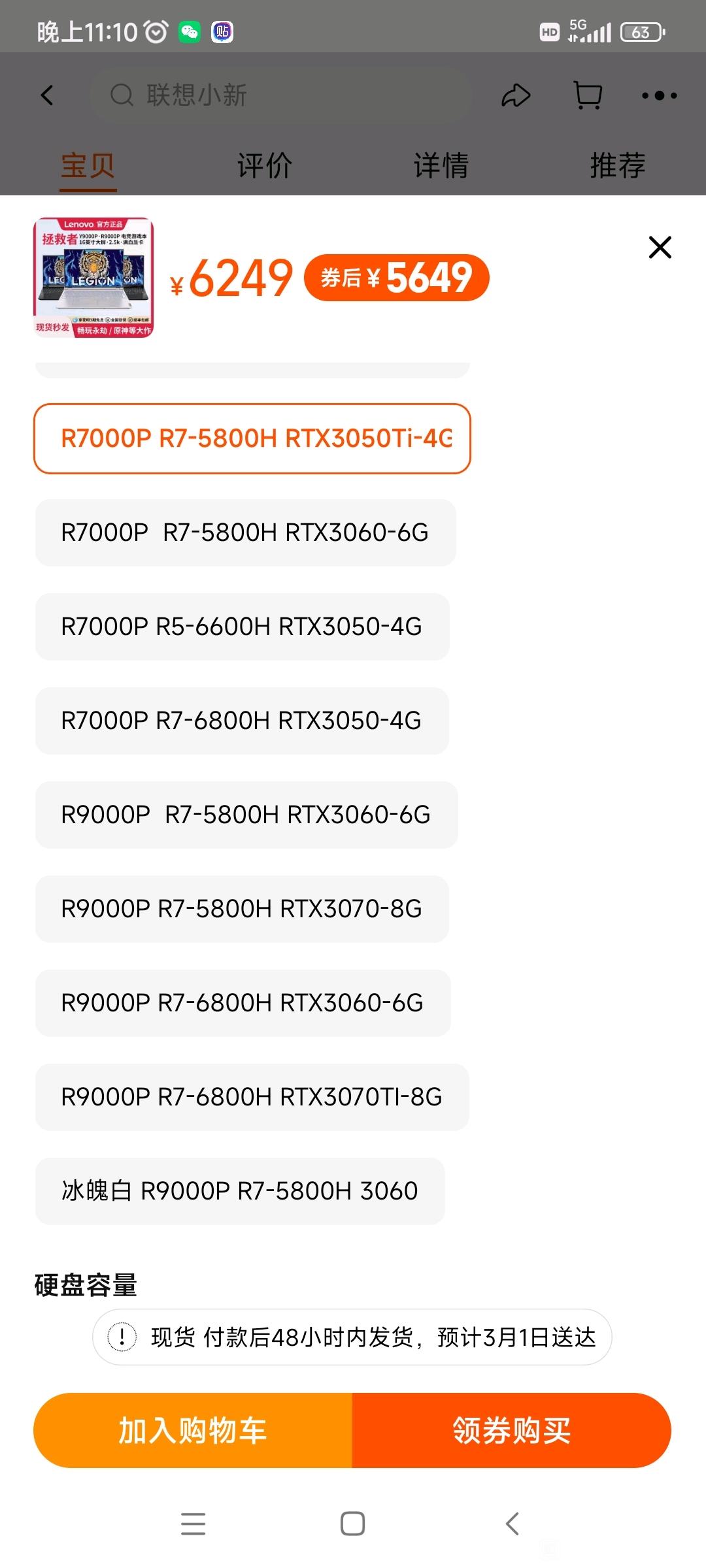
Task: Close the product options sheet
Action: (x=660, y=248)
